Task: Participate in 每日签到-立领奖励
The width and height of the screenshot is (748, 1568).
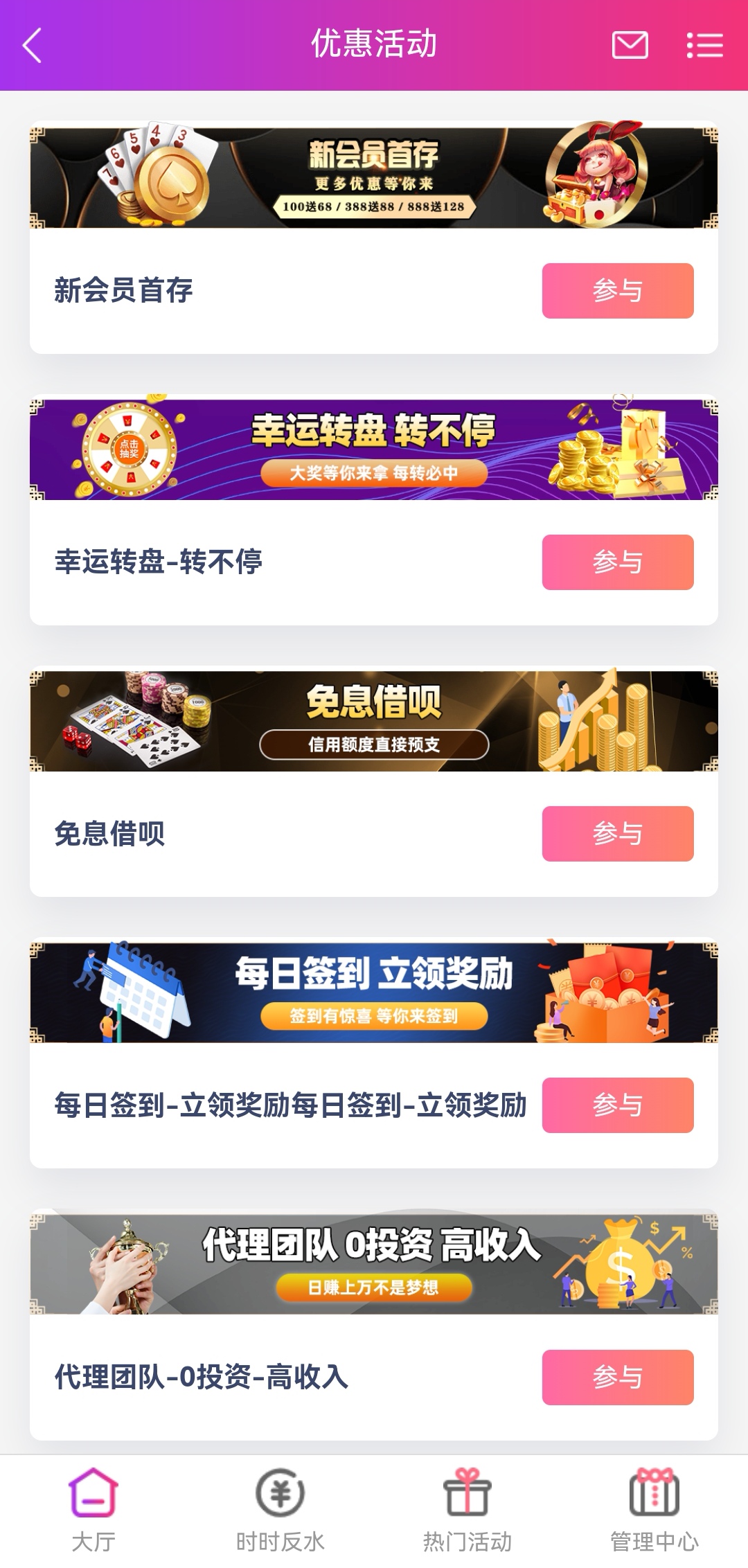Action: tap(617, 1105)
